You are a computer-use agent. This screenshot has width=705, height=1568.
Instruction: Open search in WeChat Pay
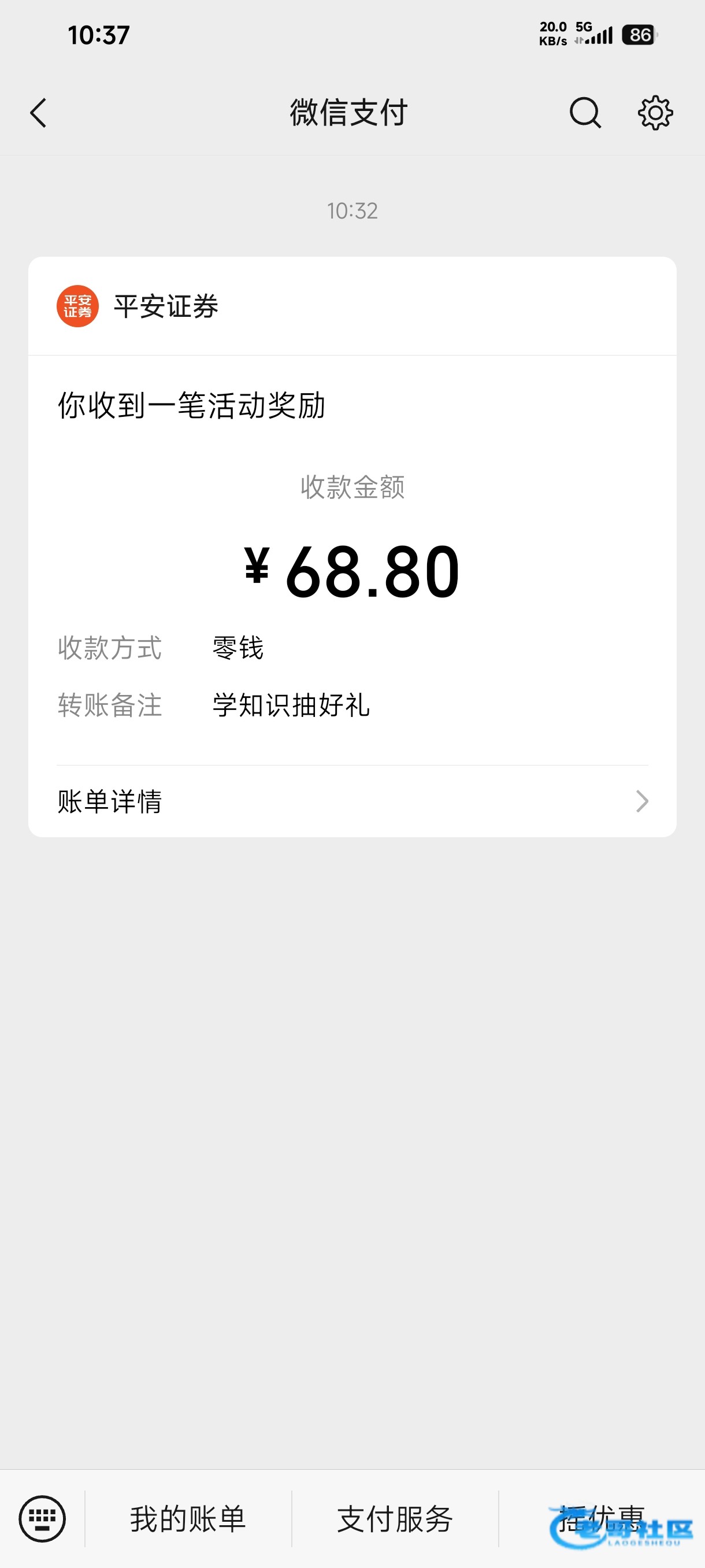585,113
